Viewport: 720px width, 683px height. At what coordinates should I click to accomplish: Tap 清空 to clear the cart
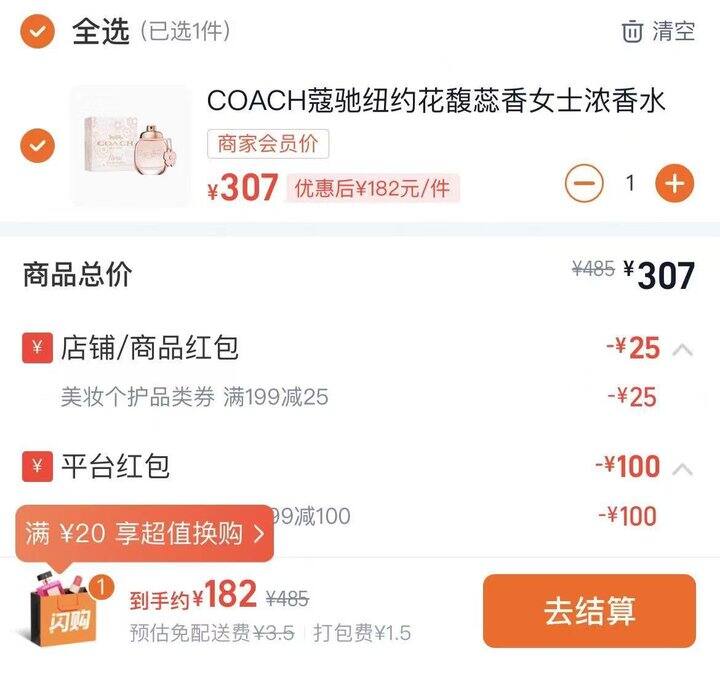[x=658, y=31]
